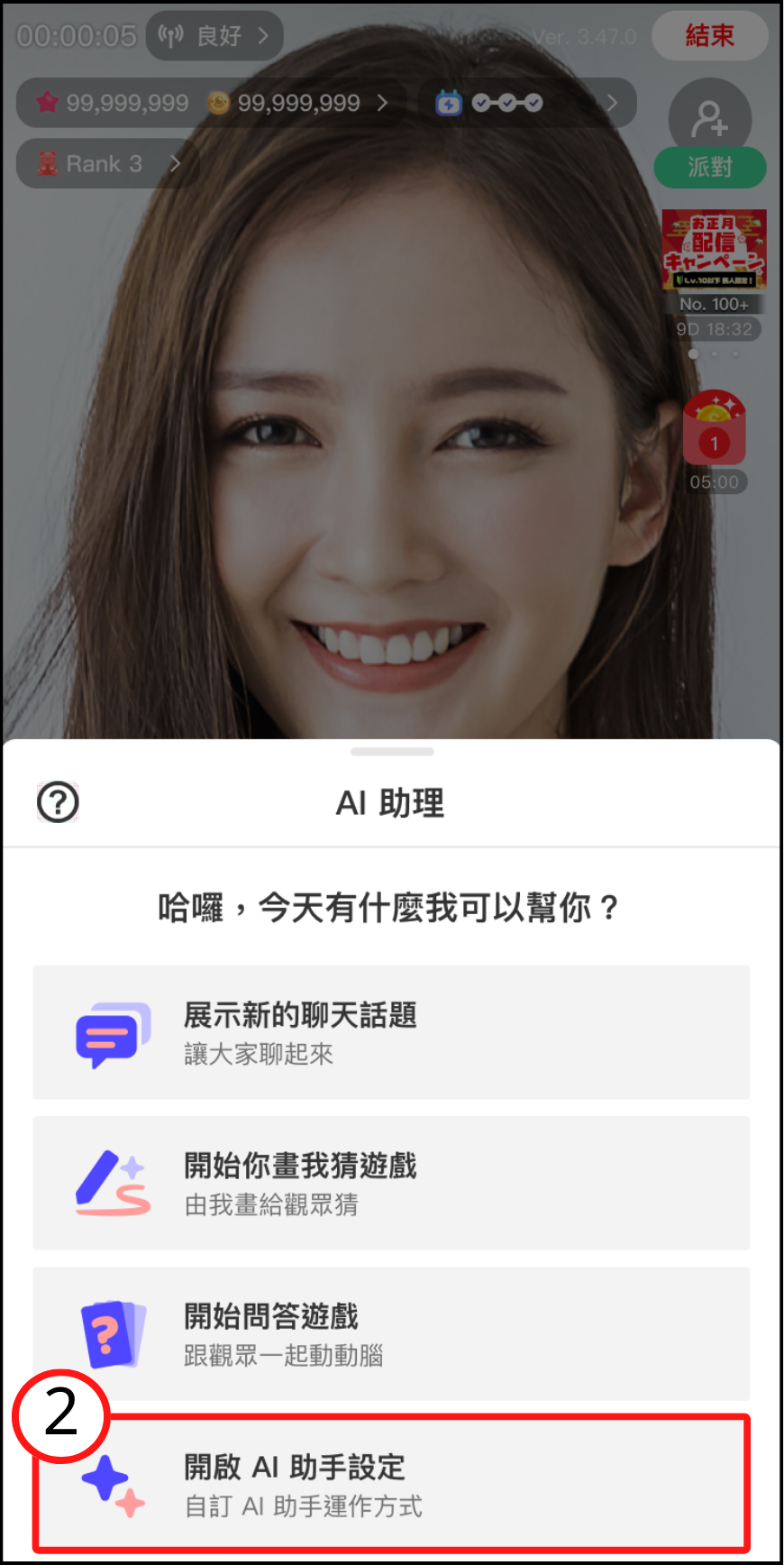Open the 派對 invite guest button

coord(709,133)
